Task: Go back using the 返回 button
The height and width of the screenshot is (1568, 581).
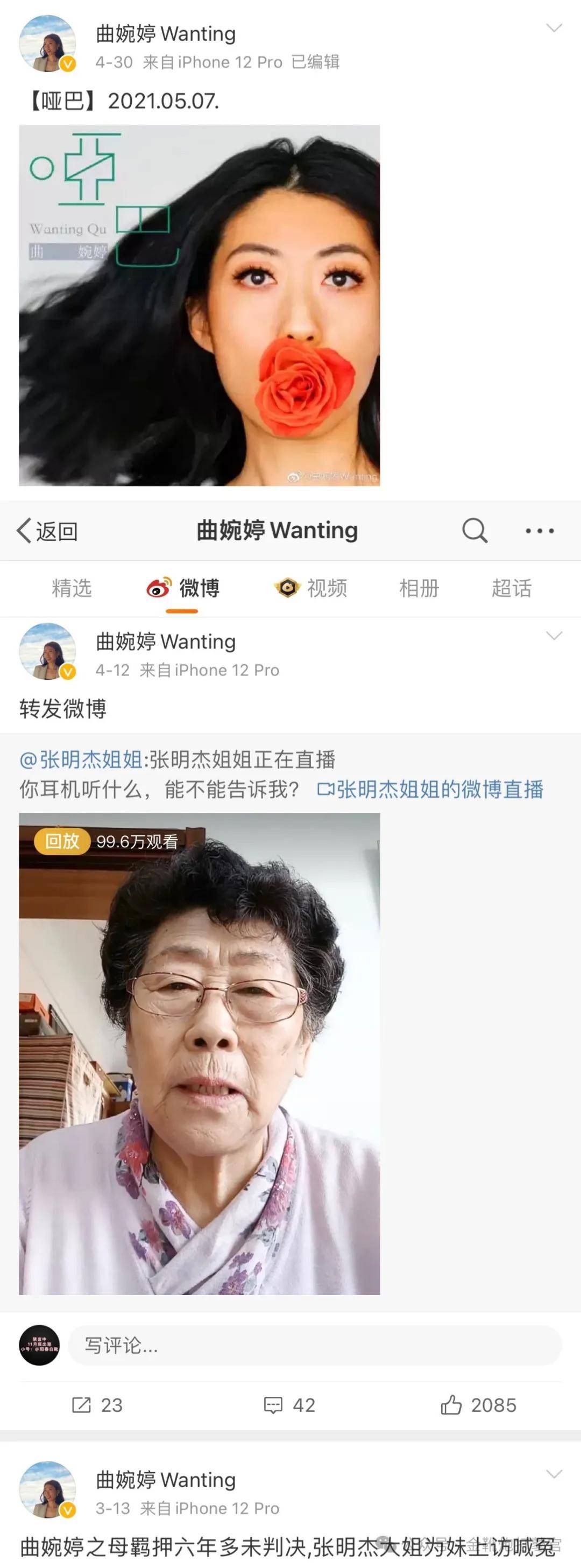Action: [x=47, y=531]
